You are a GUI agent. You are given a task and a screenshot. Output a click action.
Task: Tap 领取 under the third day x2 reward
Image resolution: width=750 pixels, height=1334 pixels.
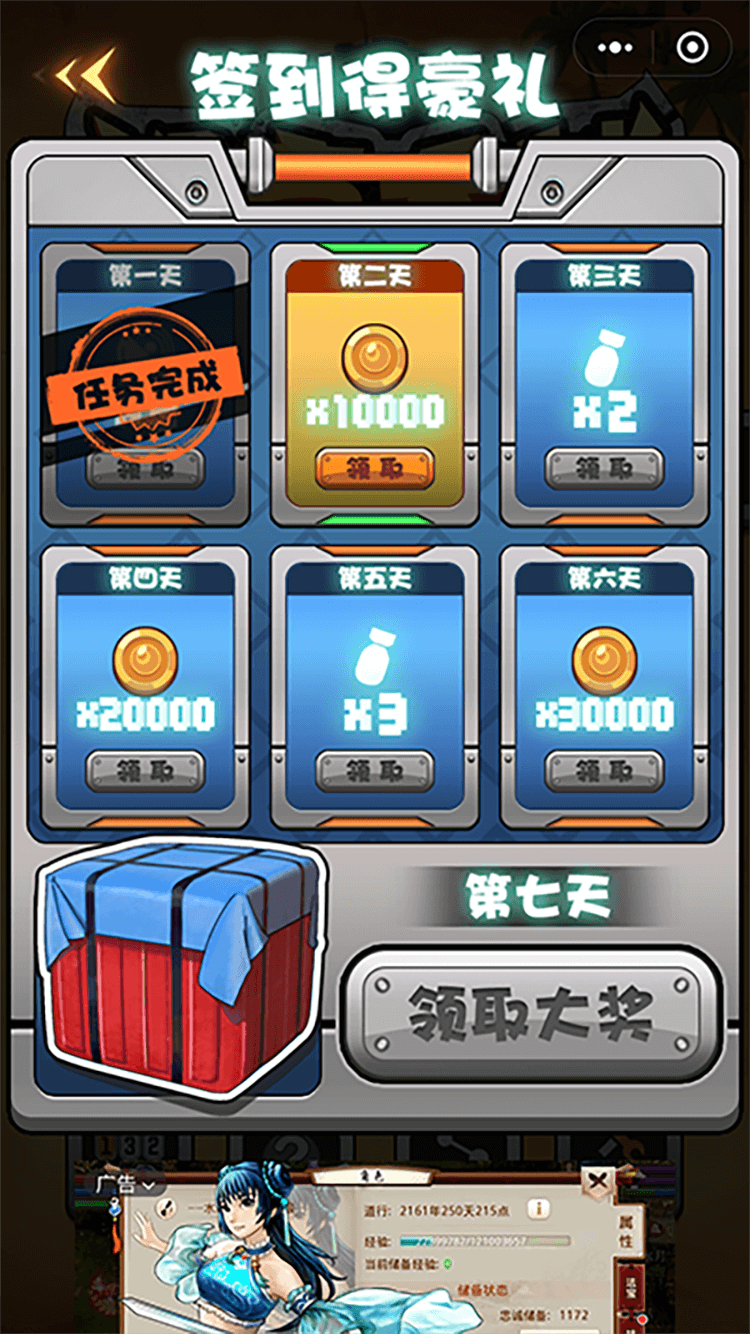pyautogui.click(x=604, y=468)
